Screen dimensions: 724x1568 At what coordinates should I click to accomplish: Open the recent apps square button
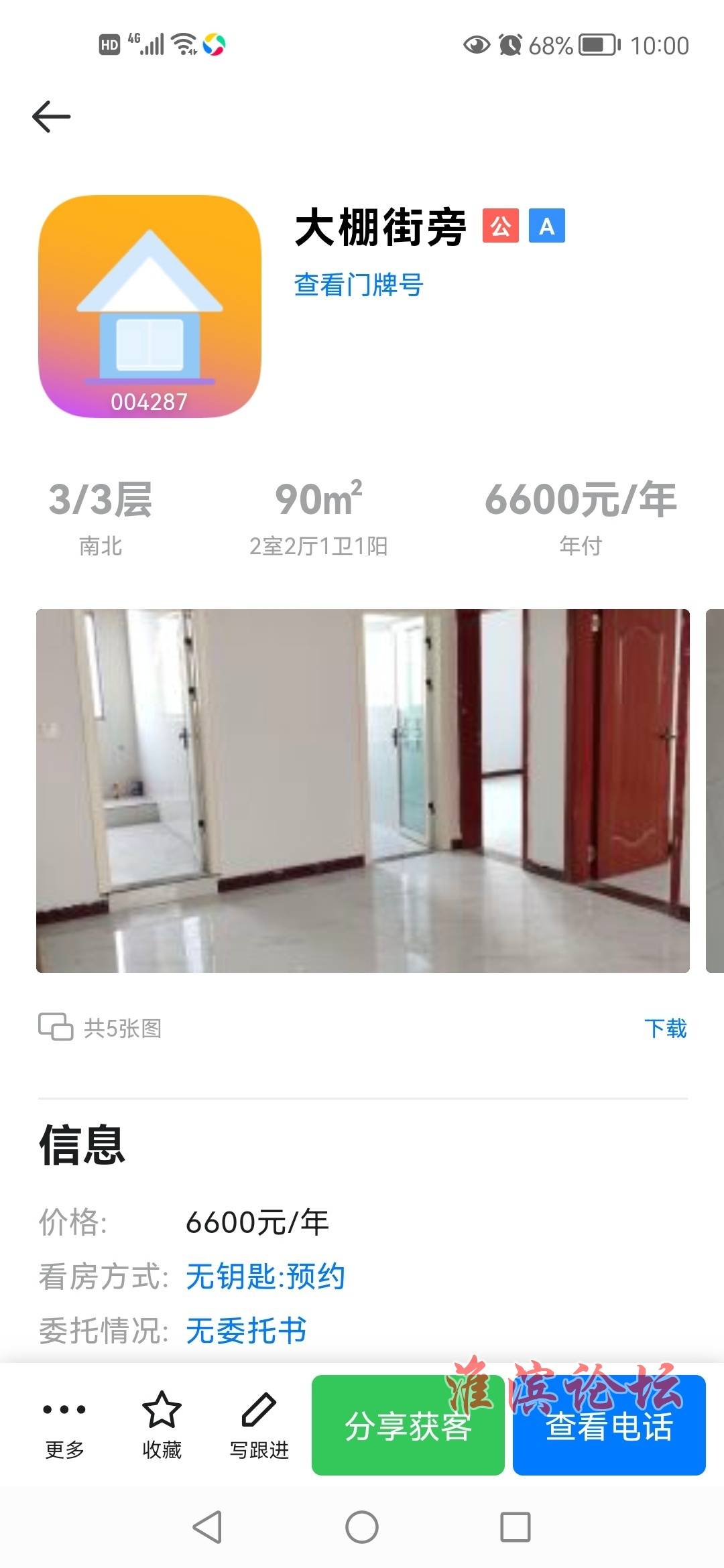516,1527
